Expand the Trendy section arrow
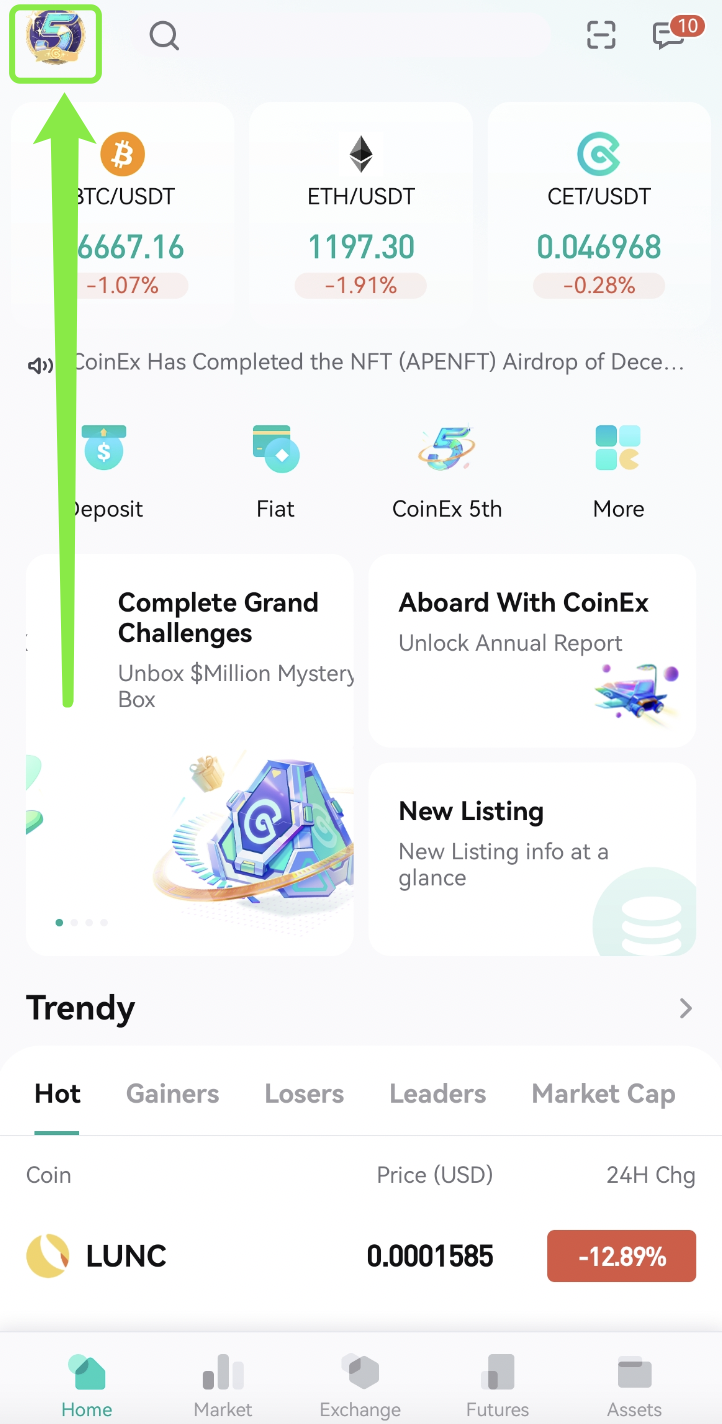Screen dimensions: 722x1424 pos(685,1008)
